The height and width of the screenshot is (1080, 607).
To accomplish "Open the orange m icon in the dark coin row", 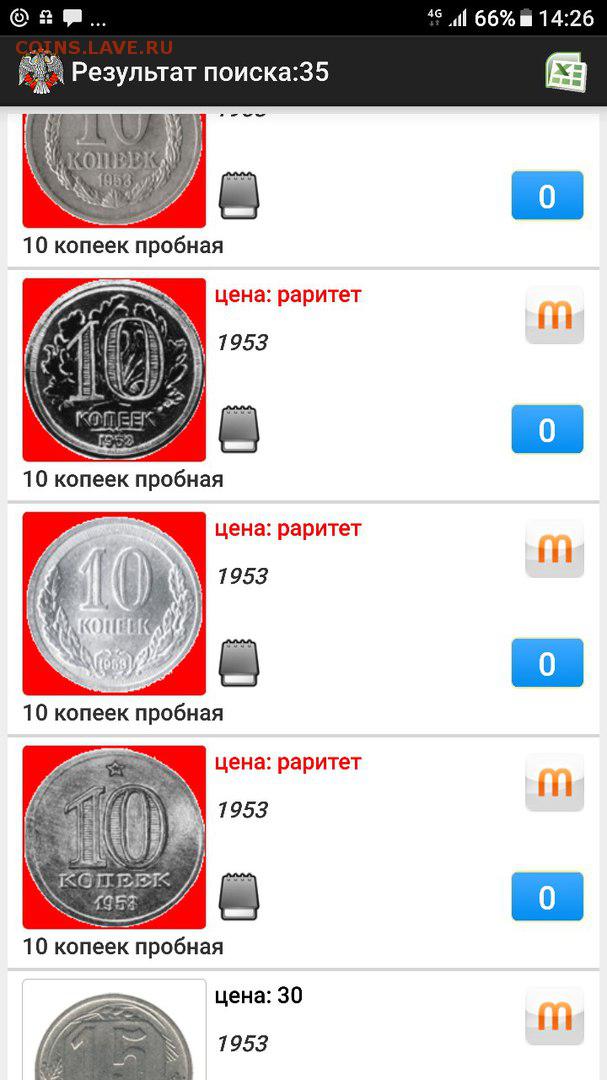I will click(555, 315).
